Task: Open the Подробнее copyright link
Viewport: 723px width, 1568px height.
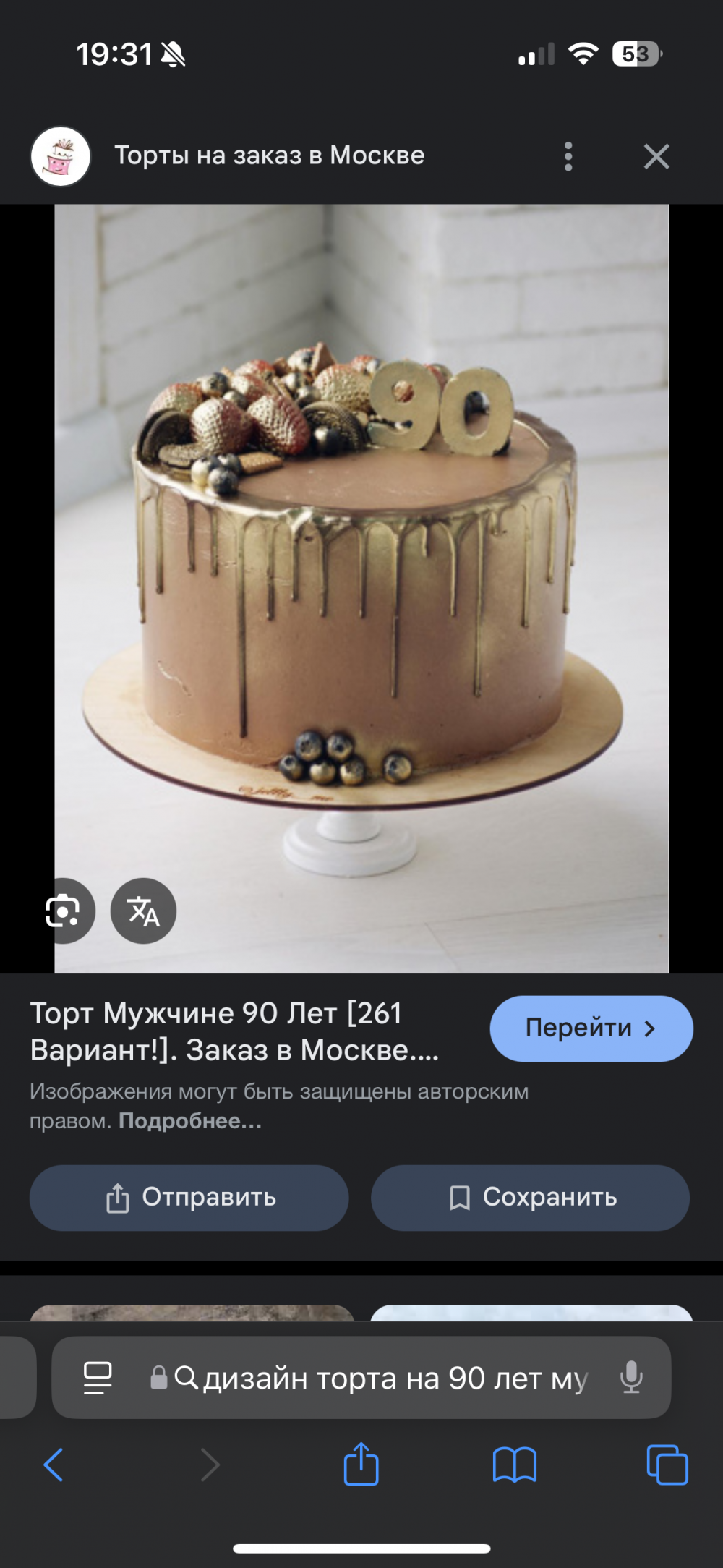Action: (190, 1121)
